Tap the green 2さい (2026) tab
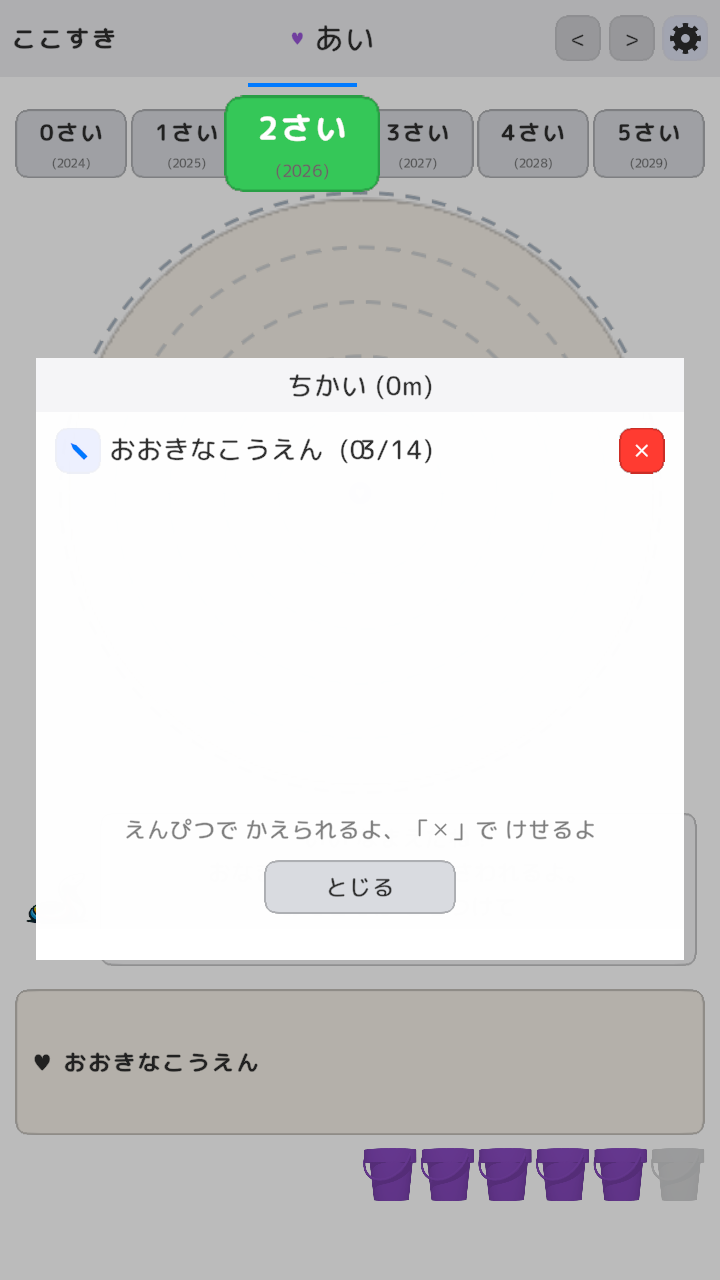720x1280 pixels. pos(301,143)
